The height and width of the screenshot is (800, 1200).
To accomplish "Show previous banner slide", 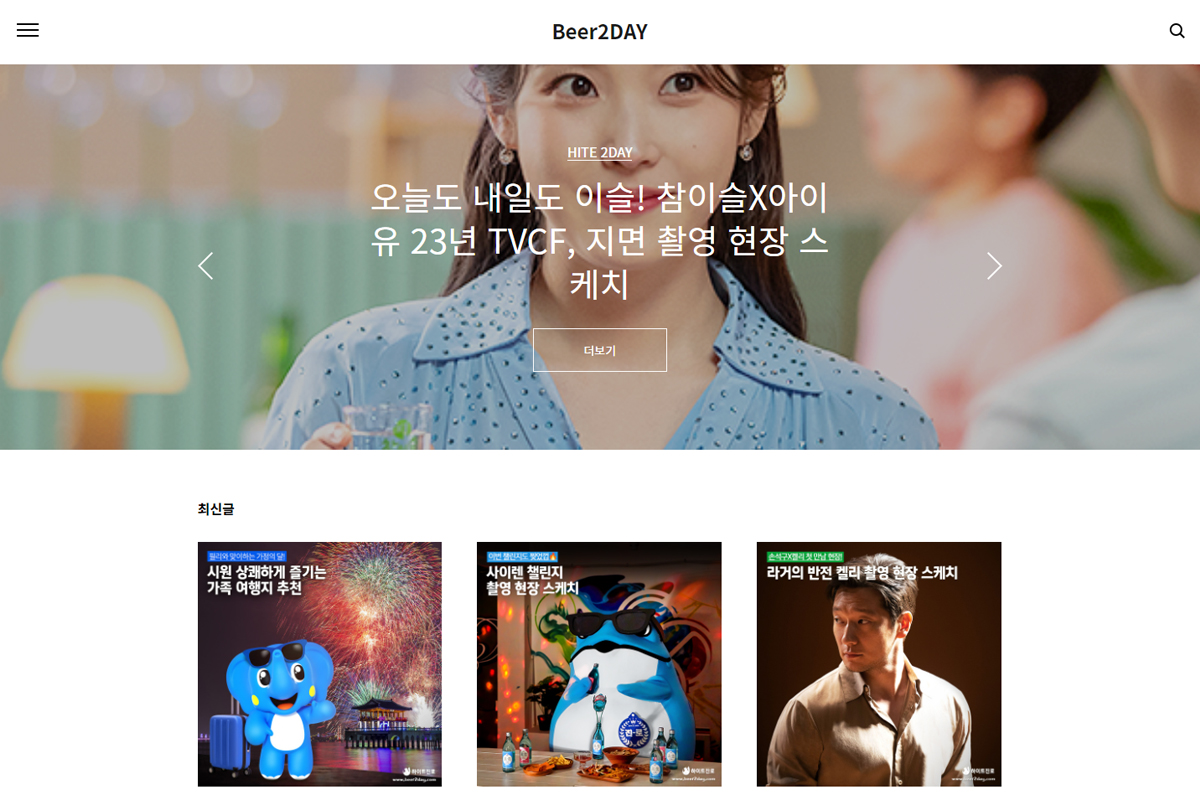I will (x=206, y=266).
